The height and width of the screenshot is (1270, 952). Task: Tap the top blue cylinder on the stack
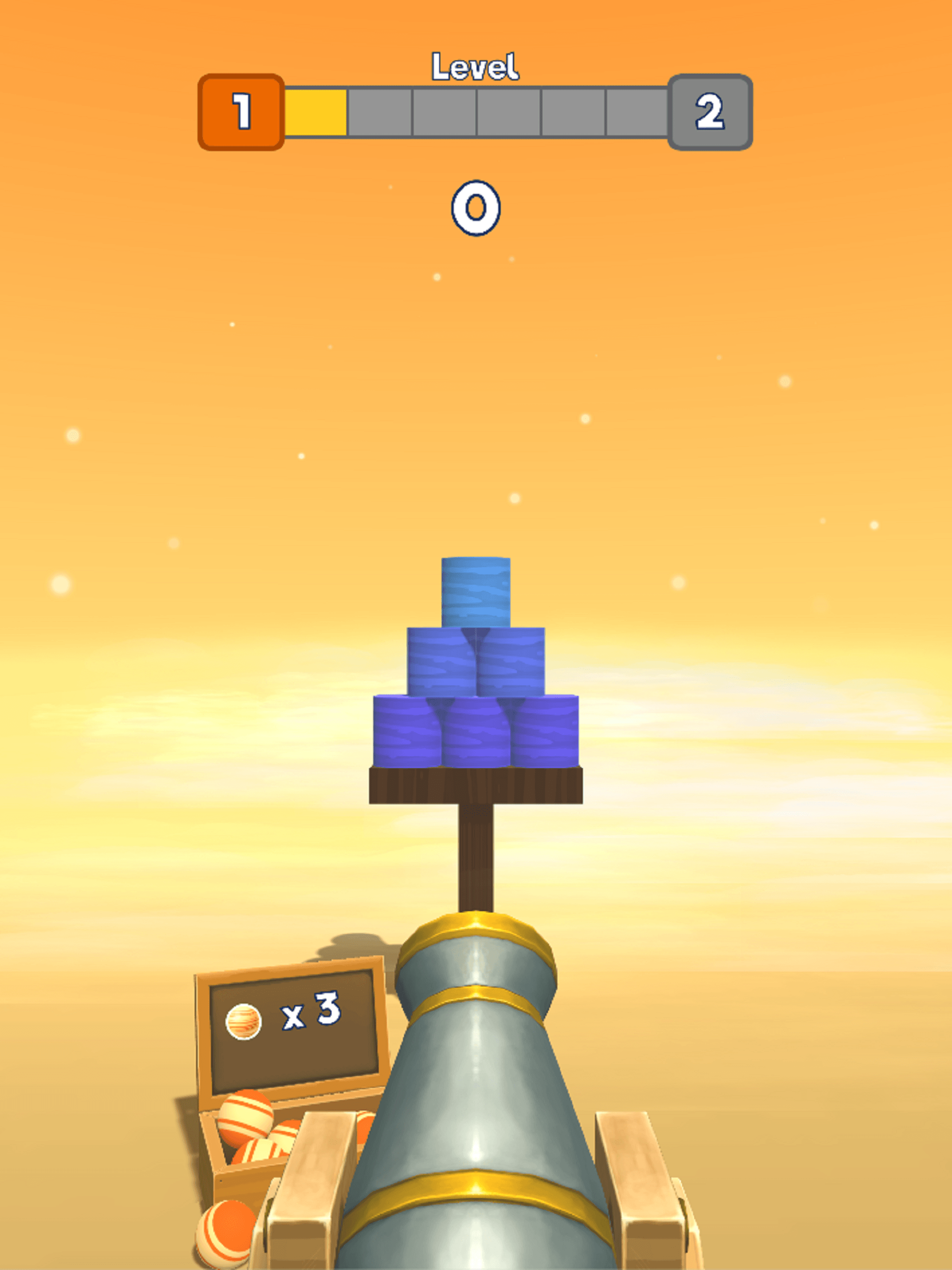point(476,594)
